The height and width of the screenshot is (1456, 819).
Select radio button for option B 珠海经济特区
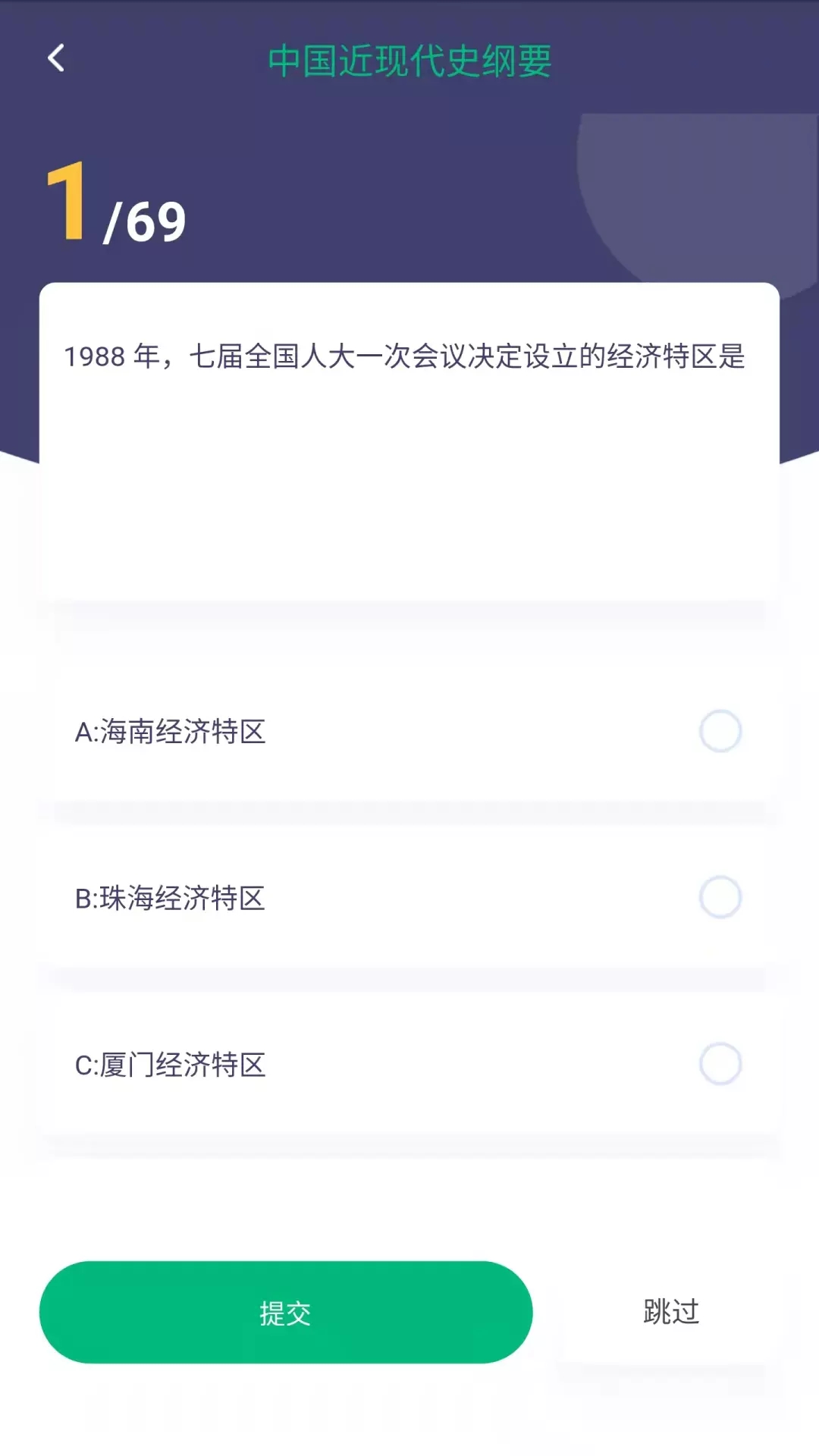pos(719,897)
